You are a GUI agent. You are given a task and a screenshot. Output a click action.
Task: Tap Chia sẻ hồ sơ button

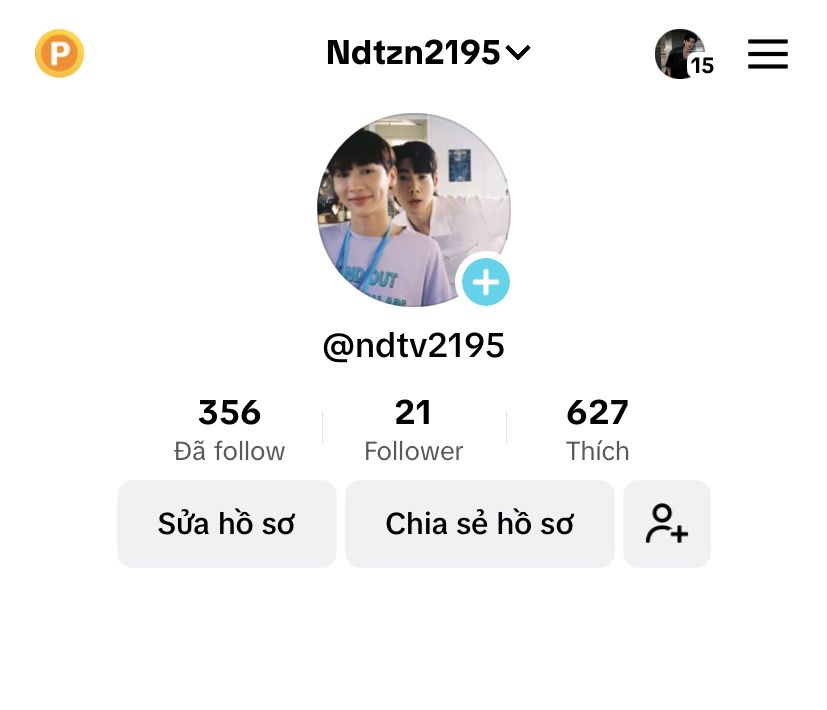click(x=479, y=524)
